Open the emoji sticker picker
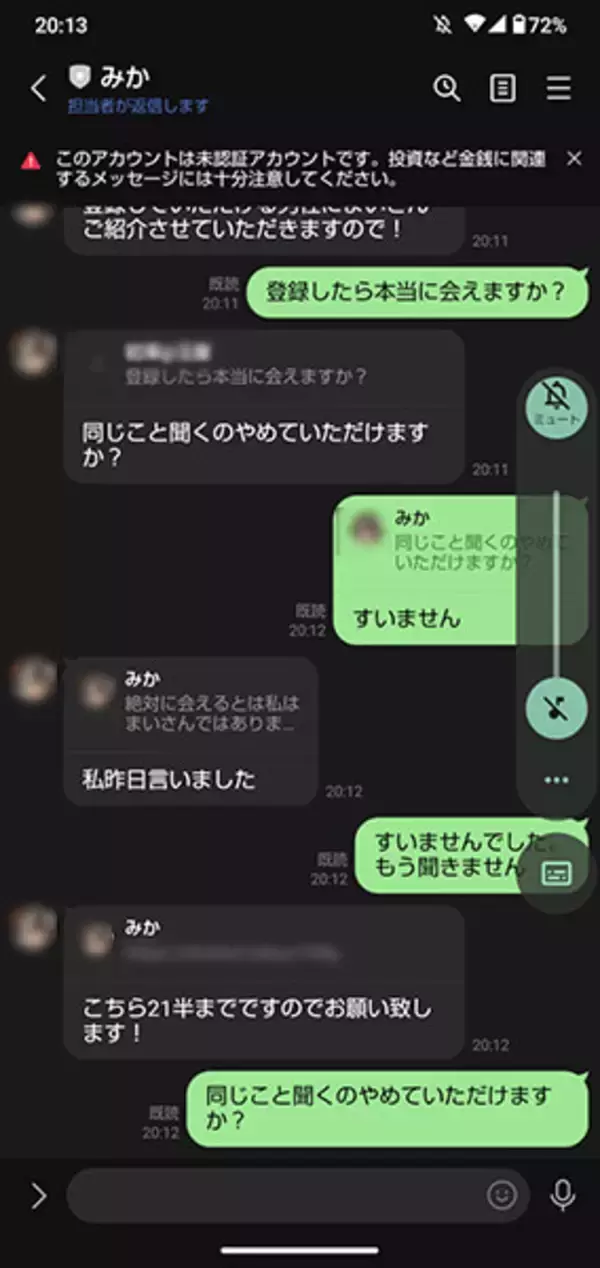This screenshot has height=1268, width=600. [501, 1195]
